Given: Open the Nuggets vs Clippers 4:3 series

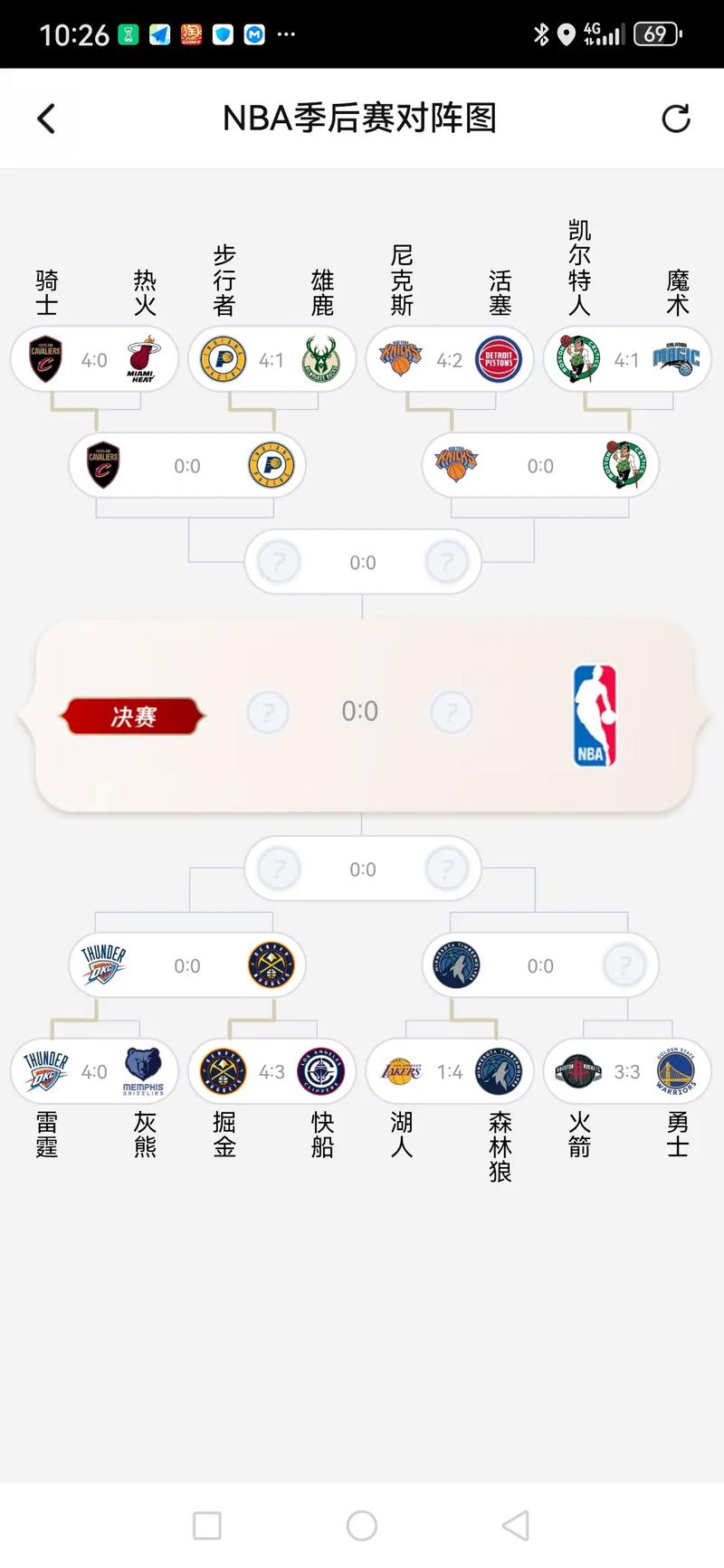Looking at the screenshot, I should tap(271, 1071).
